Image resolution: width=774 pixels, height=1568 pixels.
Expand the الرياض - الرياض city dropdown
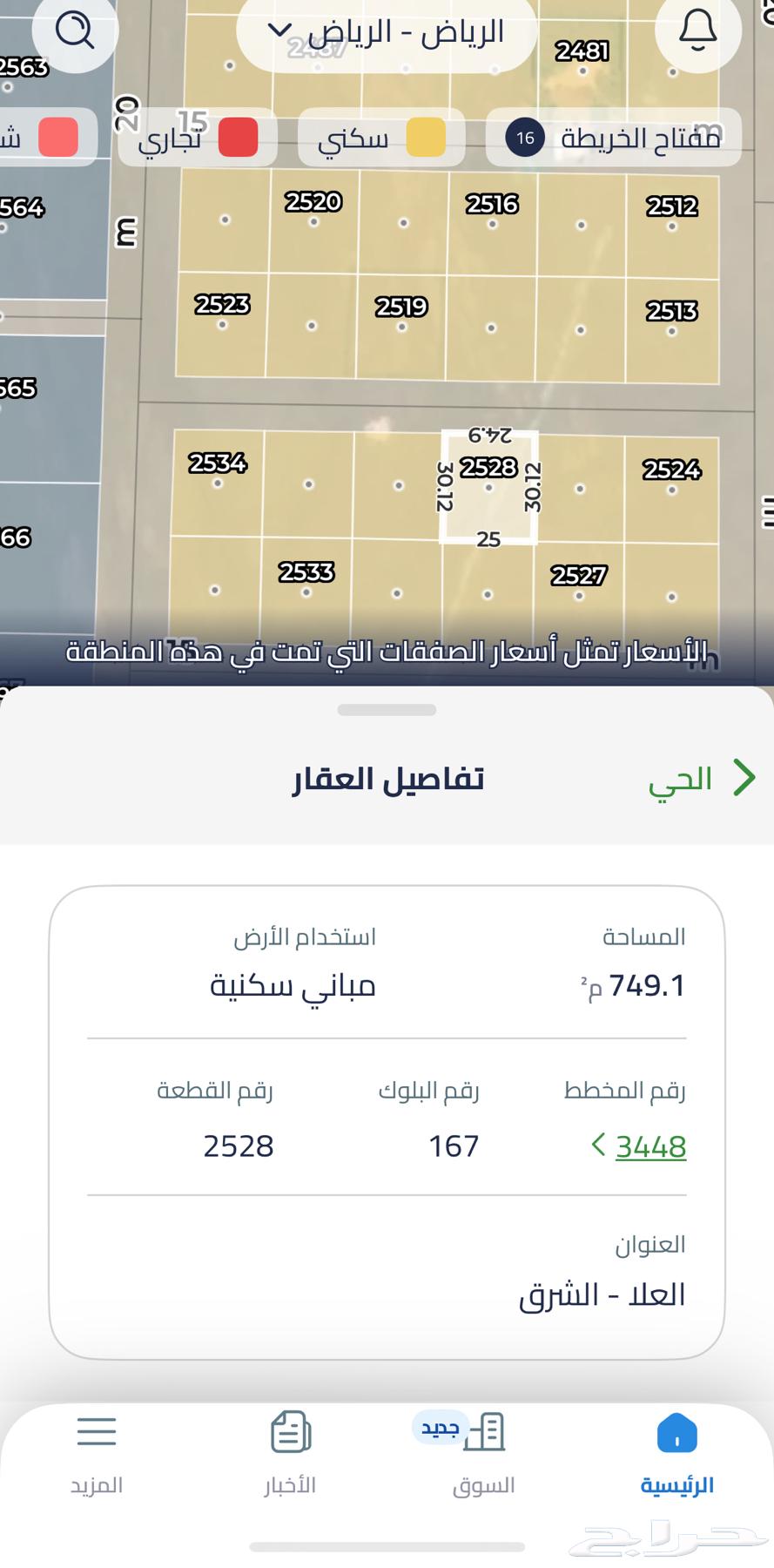[x=387, y=33]
